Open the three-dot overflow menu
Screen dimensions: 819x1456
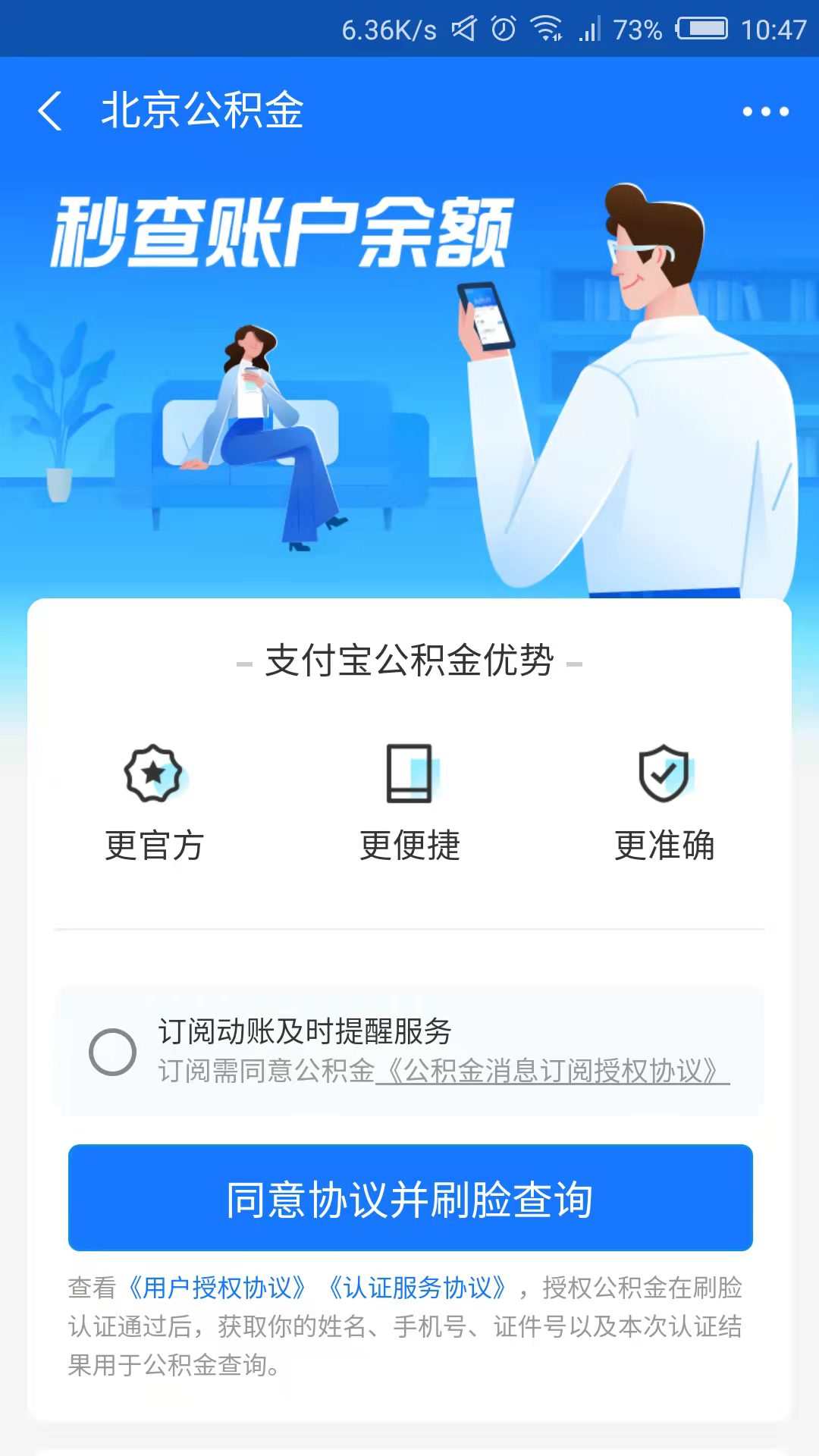click(x=765, y=111)
